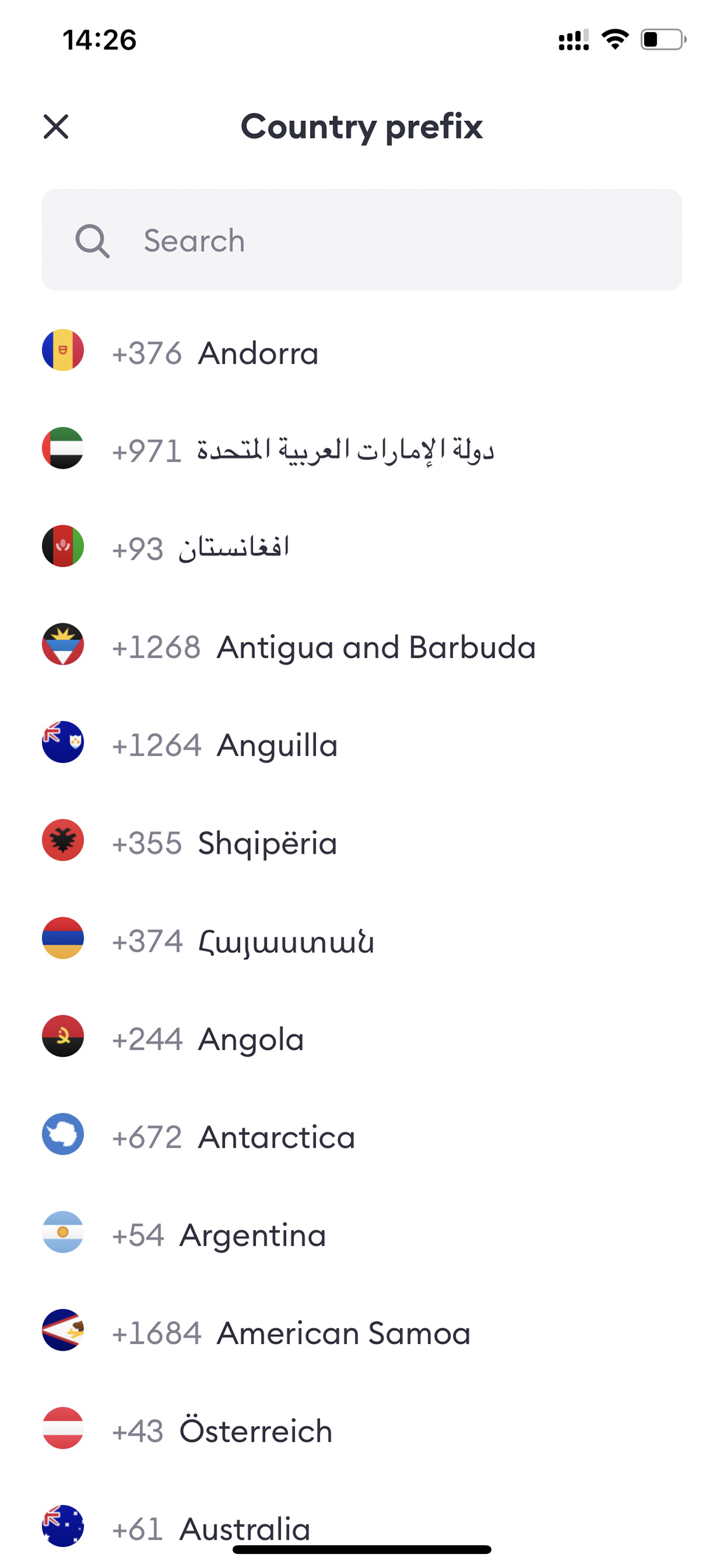This screenshot has height=1568, width=724.
Task: Select Andorra +376
Action: [x=362, y=351]
